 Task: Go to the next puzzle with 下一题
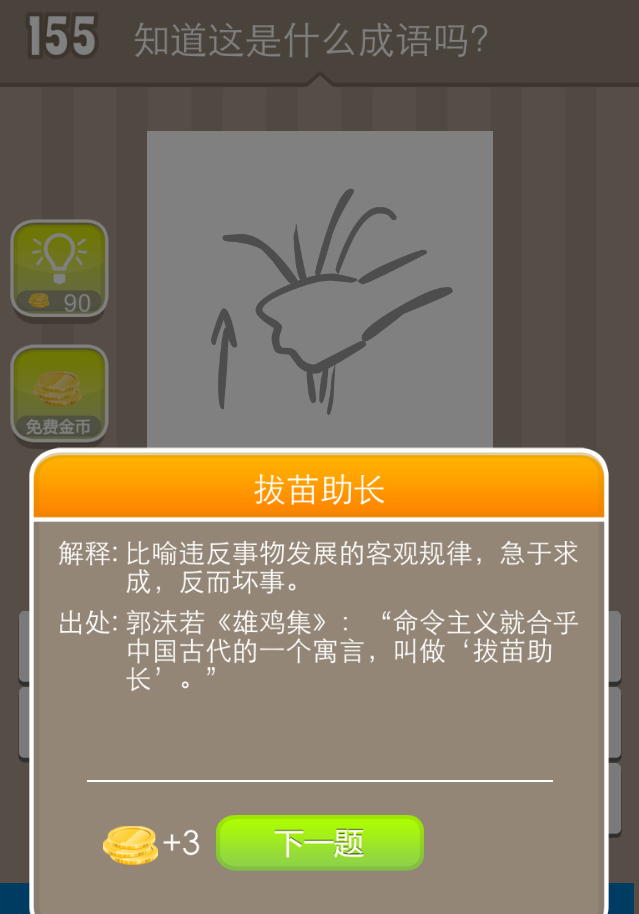[x=319, y=843]
